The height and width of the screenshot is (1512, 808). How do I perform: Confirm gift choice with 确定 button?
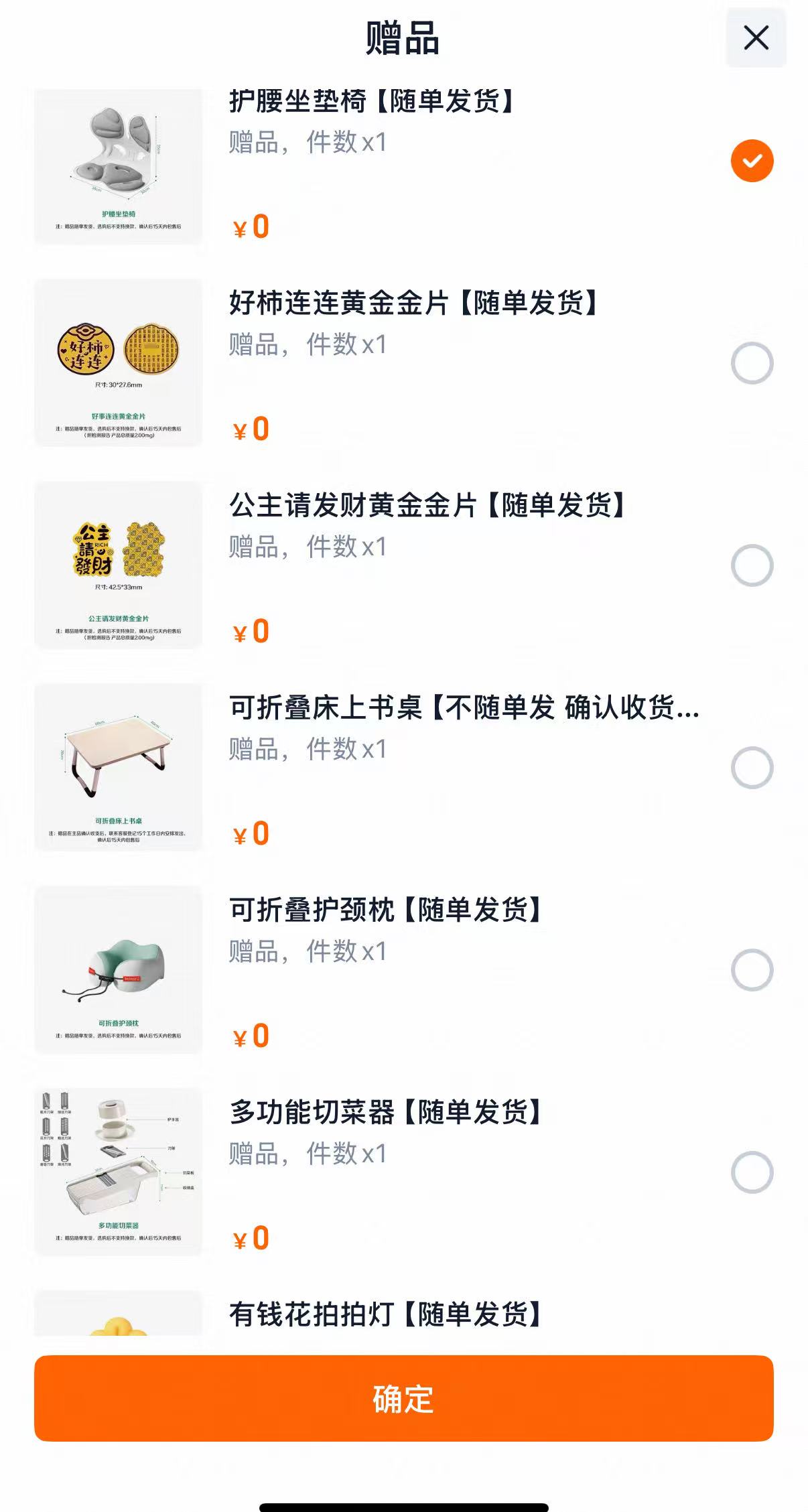click(x=403, y=1399)
